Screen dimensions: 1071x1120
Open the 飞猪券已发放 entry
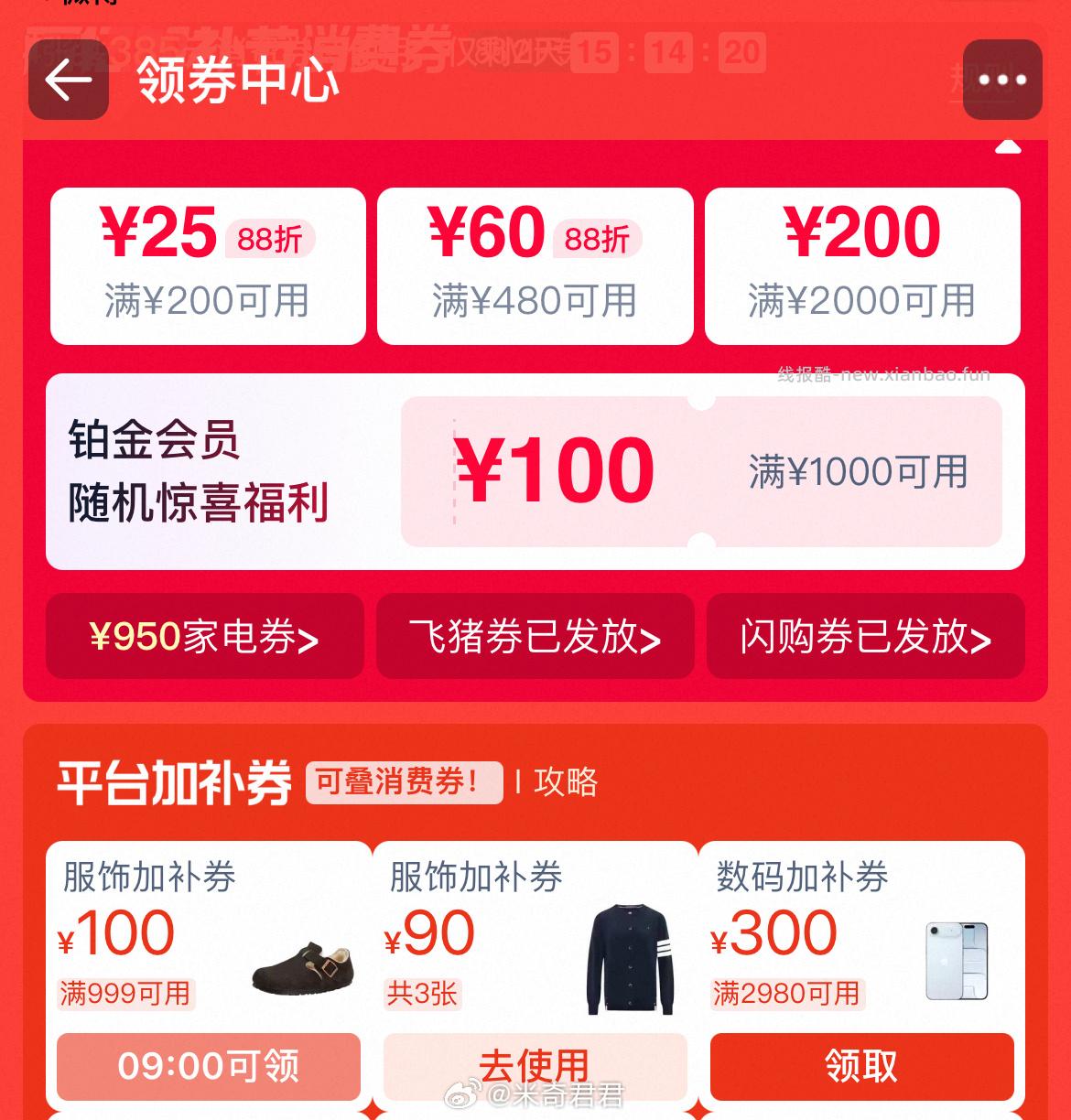(535, 636)
